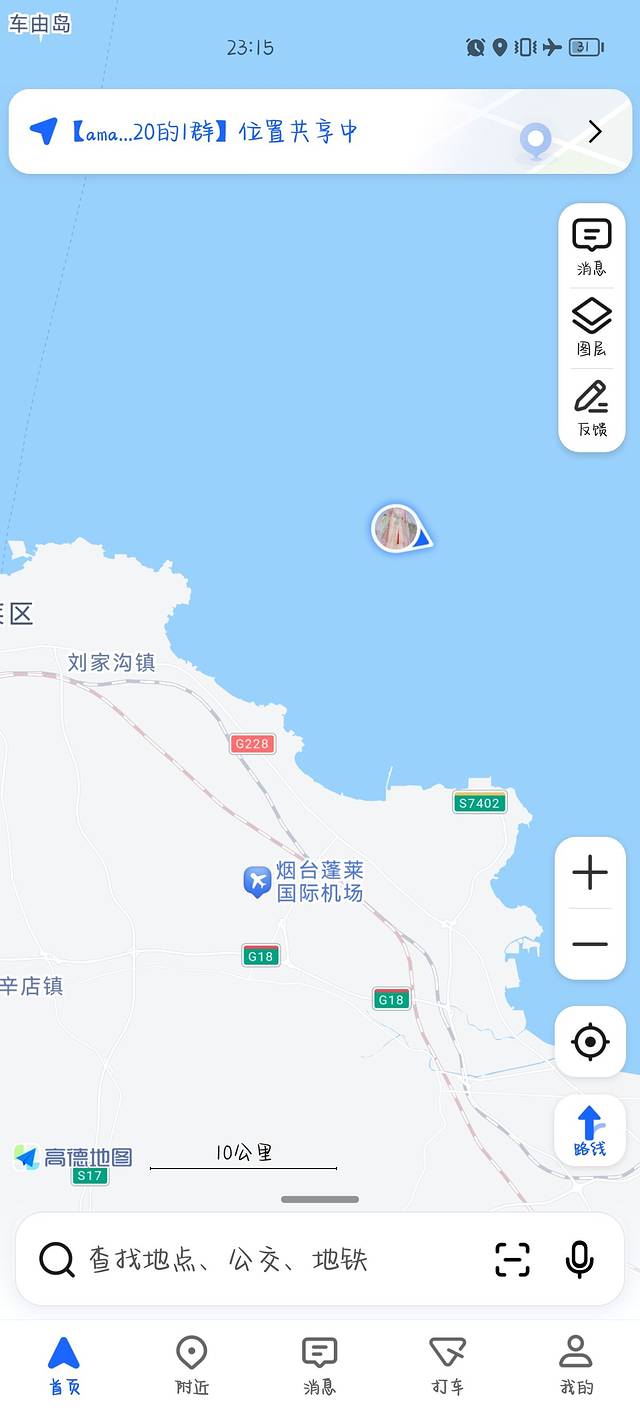Image resolution: width=640 pixels, height=1408 pixels.
Task: Open the location sharing group banner
Action: [320, 131]
